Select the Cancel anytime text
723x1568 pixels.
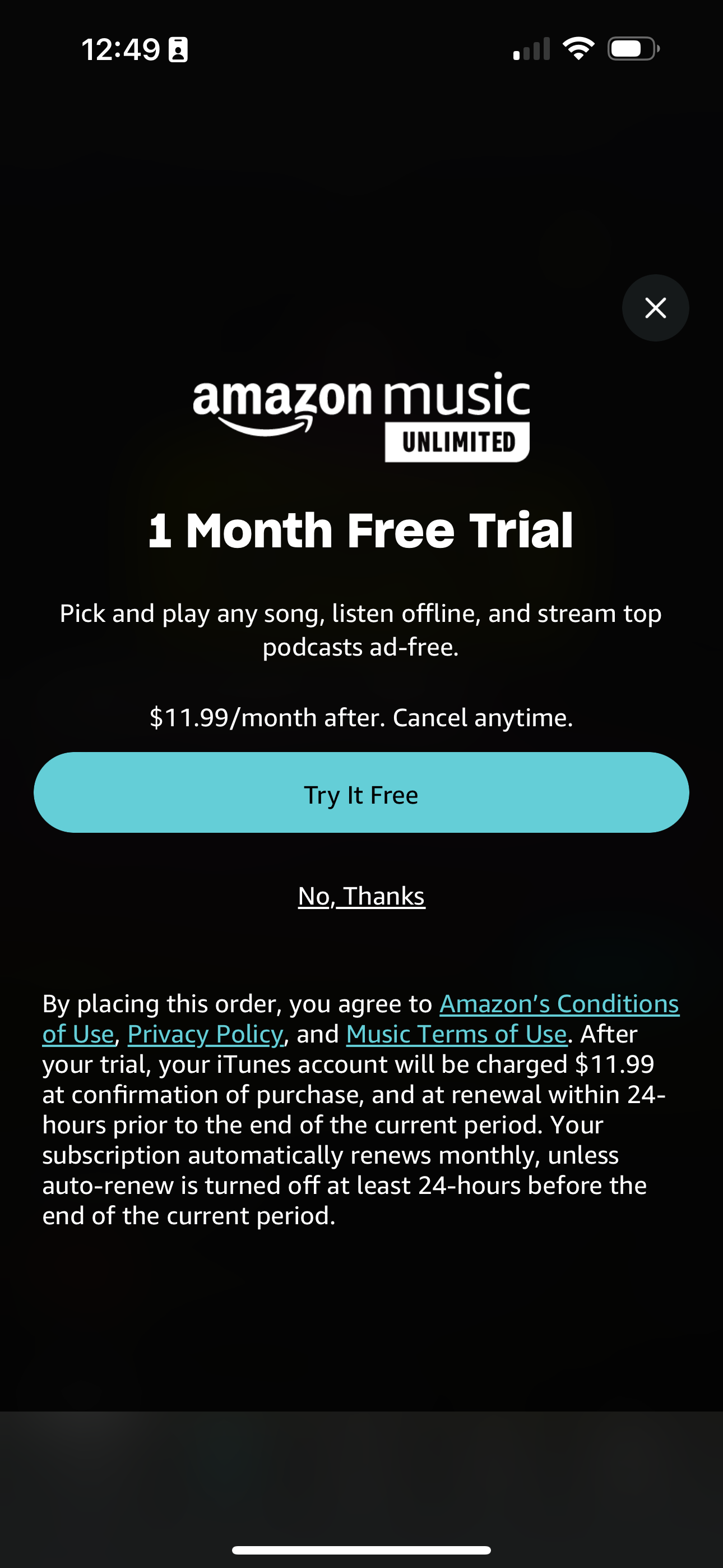click(x=483, y=718)
